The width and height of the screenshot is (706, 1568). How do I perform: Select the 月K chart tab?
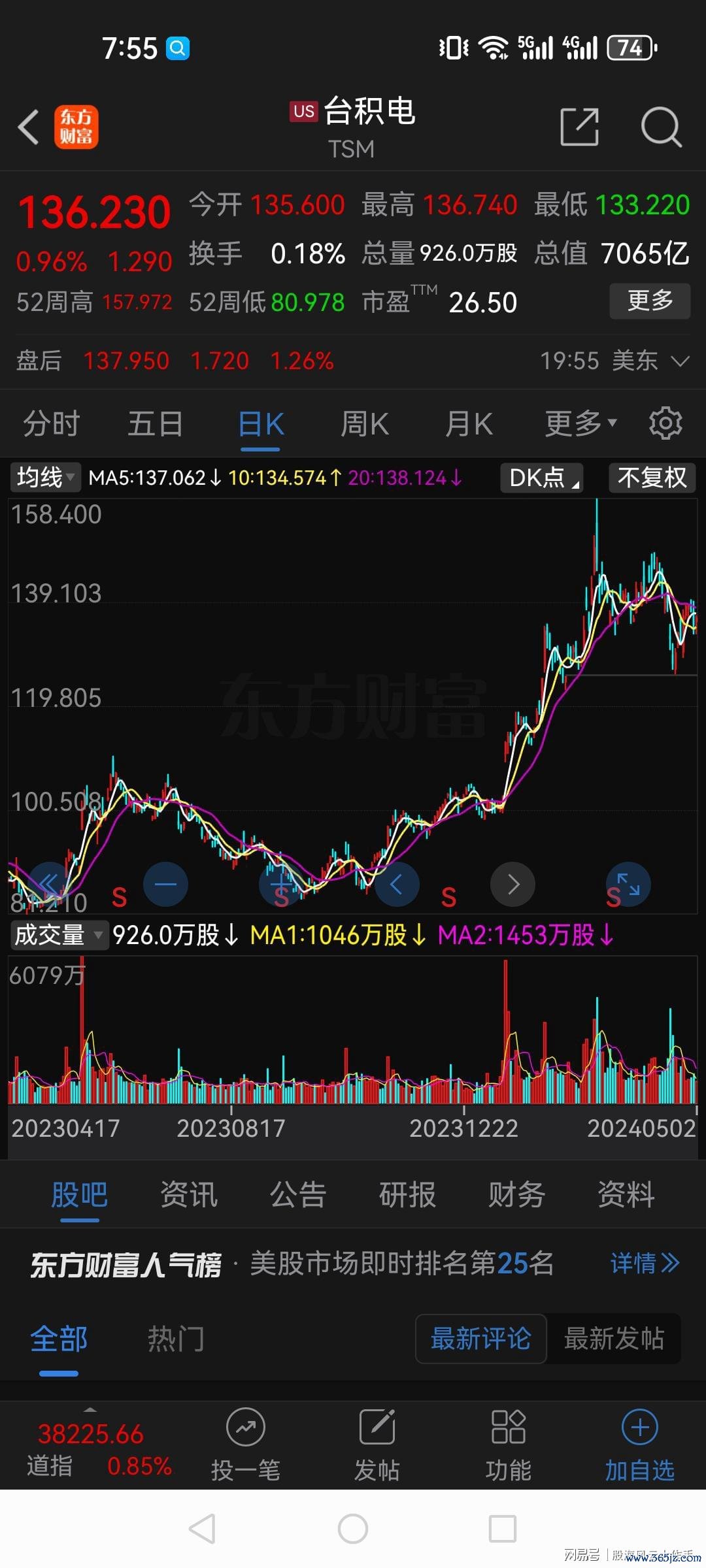[468, 423]
